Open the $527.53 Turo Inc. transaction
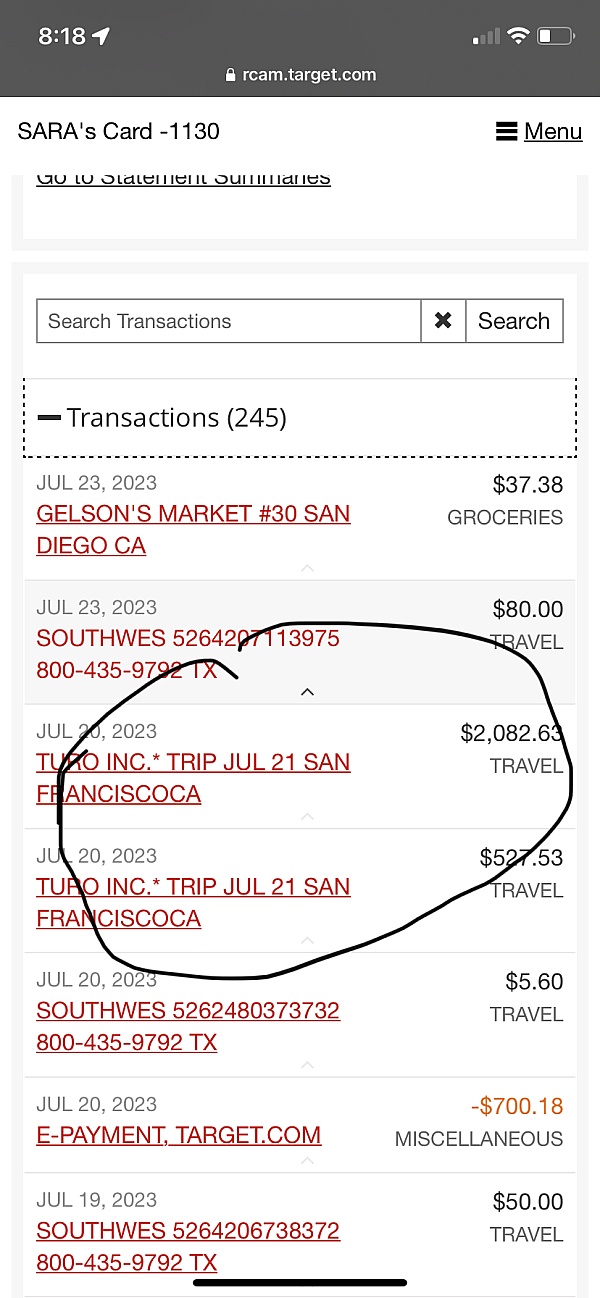This screenshot has width=600, height=1298. [x=193, y=902]
